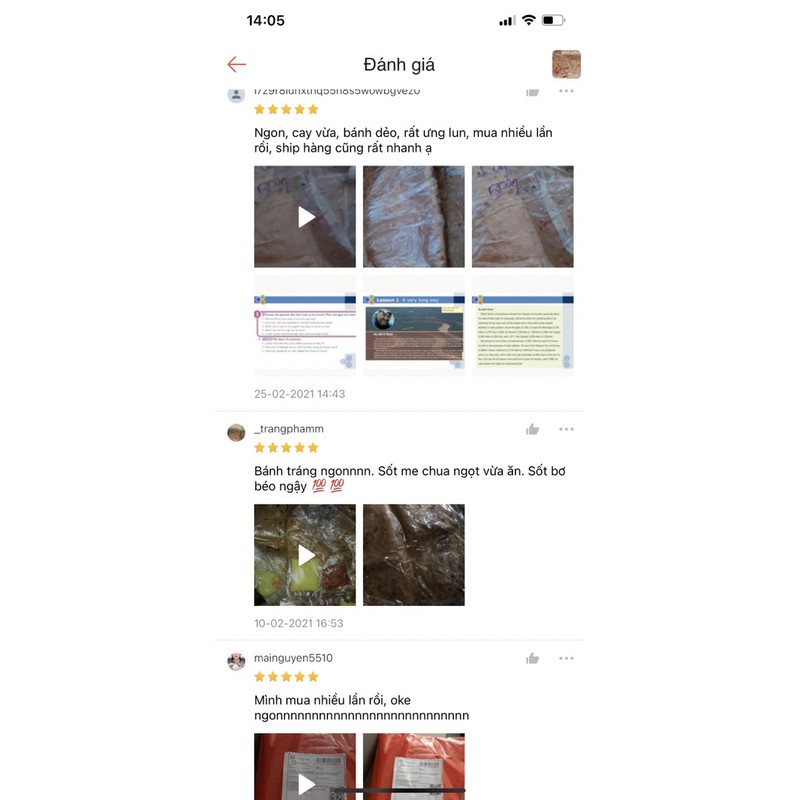This screenshot has height=800, width=800.
Task: Like _trangphamm's review
Action: tap(532, 429)
